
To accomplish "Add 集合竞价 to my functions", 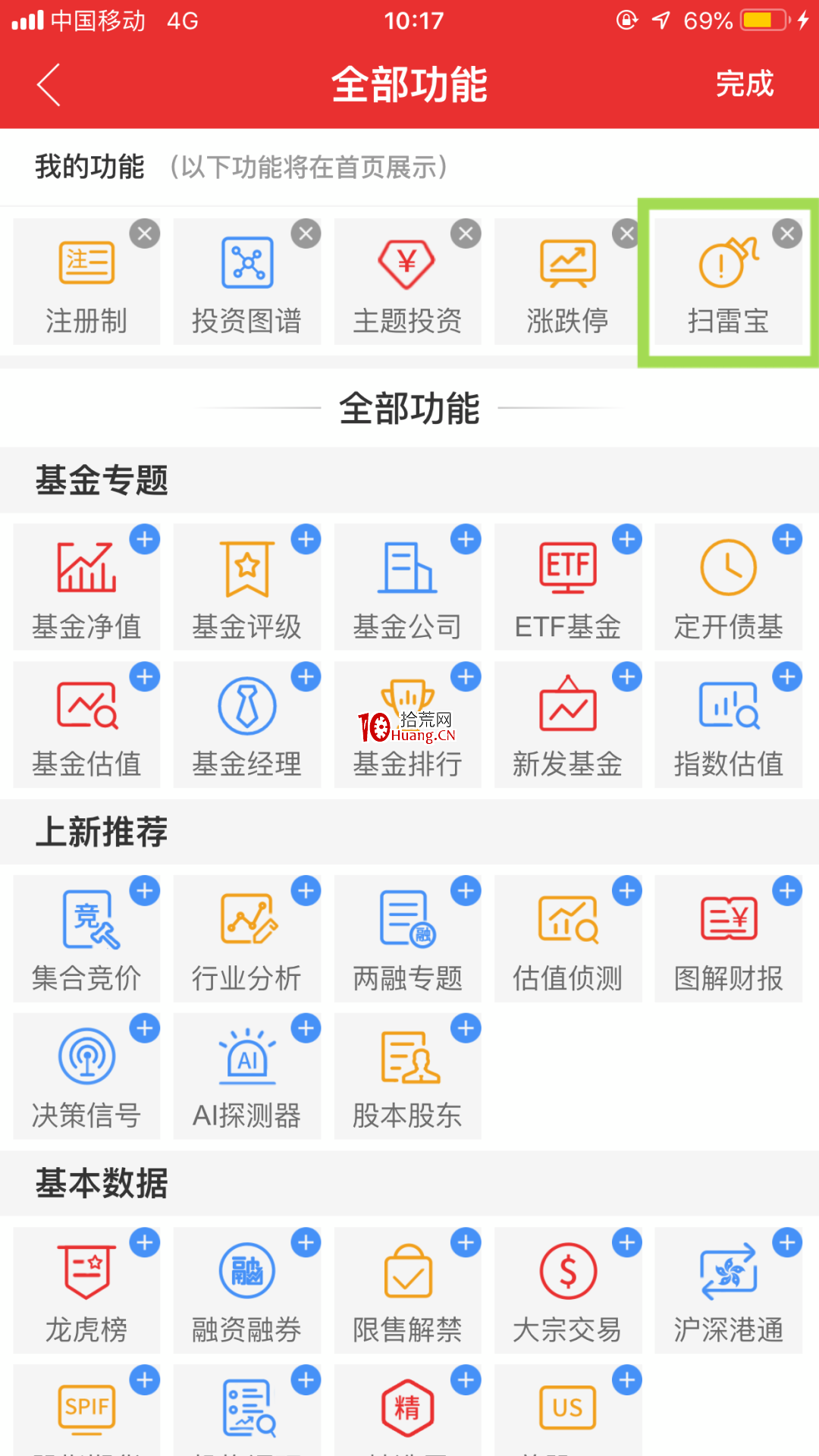I will pos(145,891).
